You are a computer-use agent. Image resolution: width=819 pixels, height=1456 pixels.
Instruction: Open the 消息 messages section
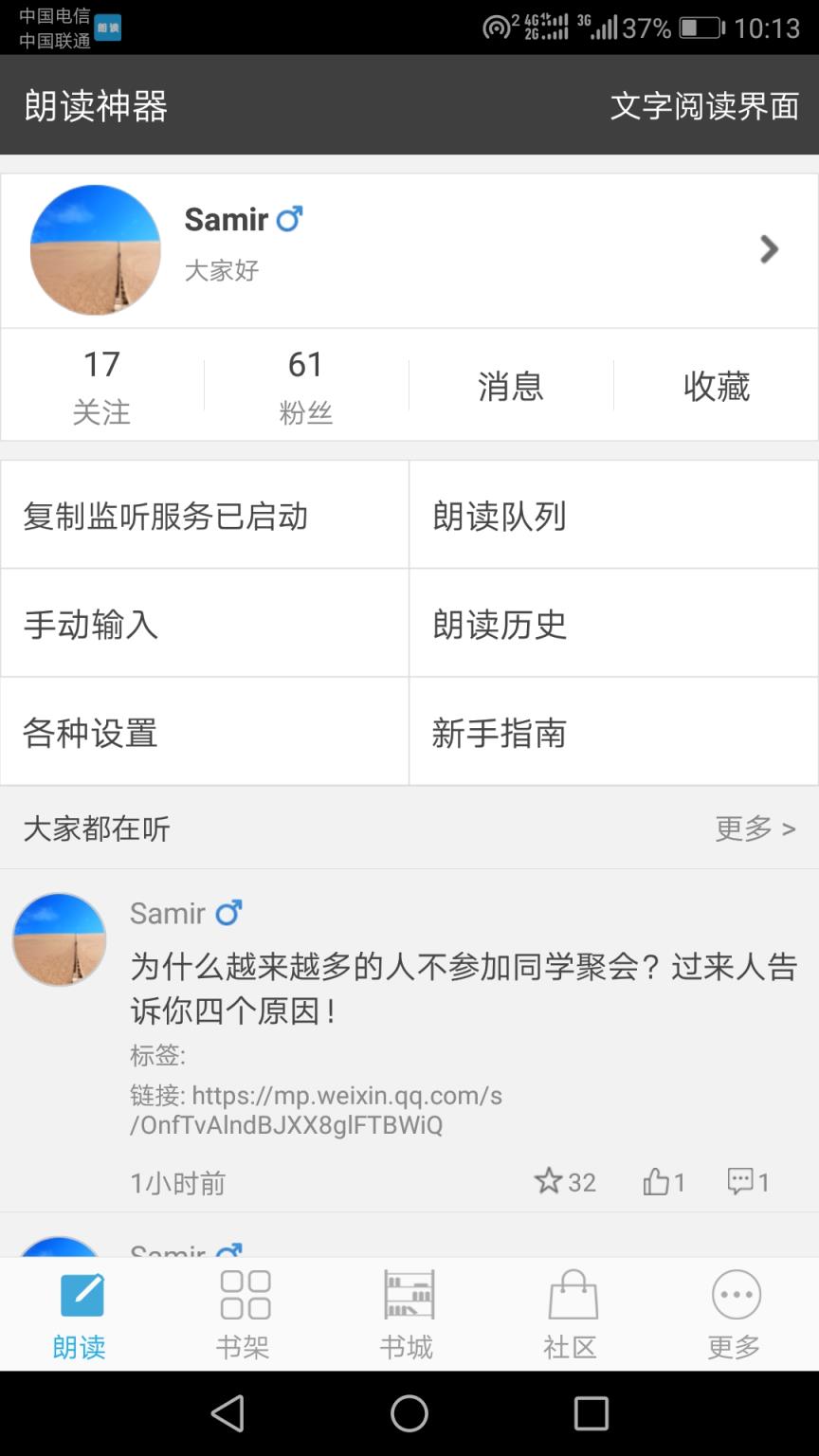point(510,385)
